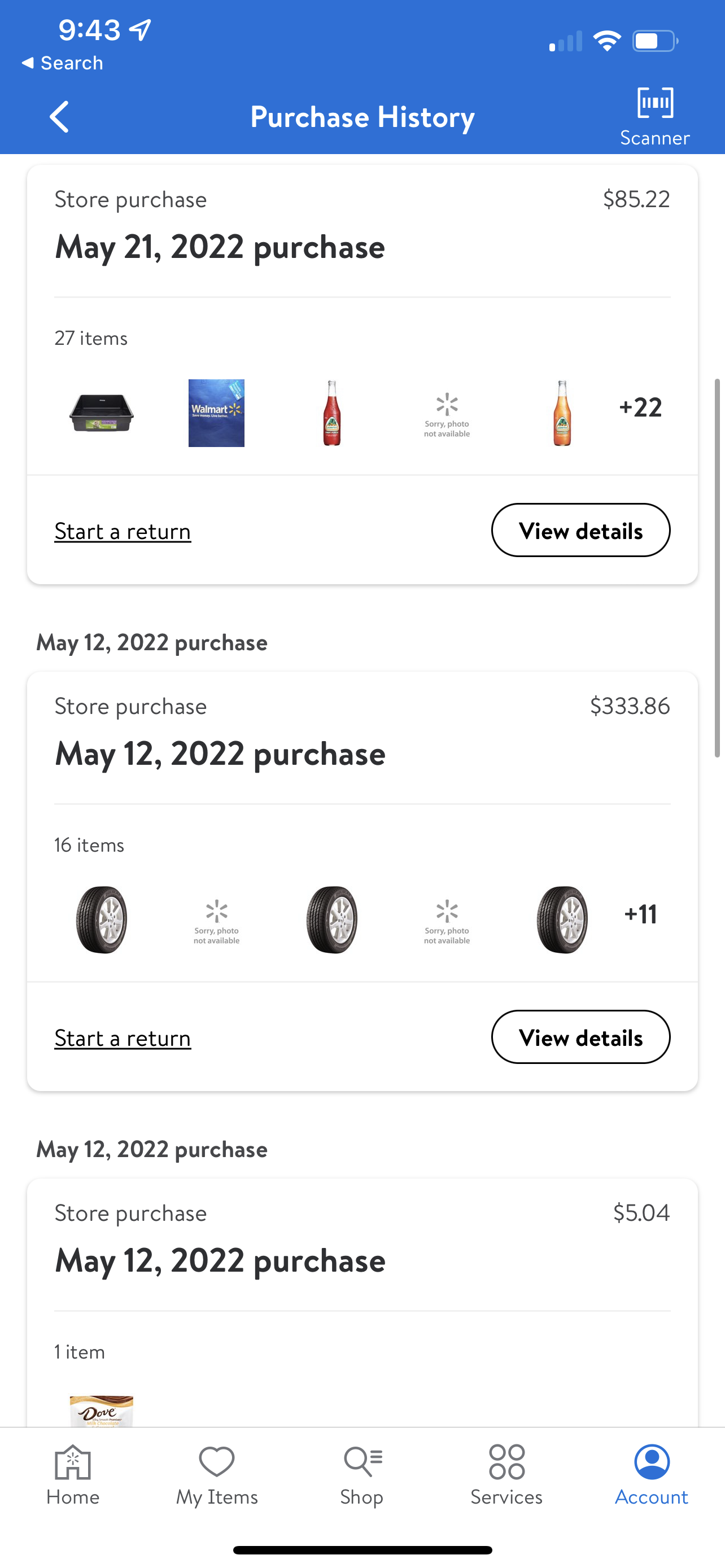
Task: Select the Account profile icon
Action: click(x=650, y=1461)
